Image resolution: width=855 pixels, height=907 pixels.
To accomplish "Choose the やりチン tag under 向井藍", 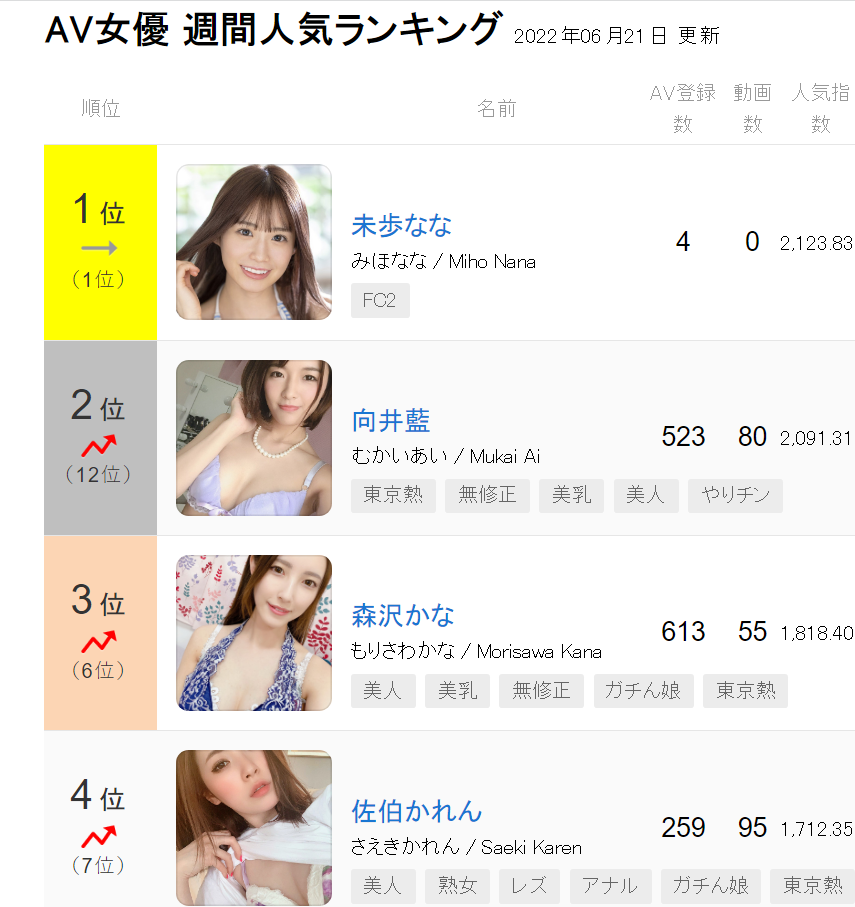I will coord(735,495).
